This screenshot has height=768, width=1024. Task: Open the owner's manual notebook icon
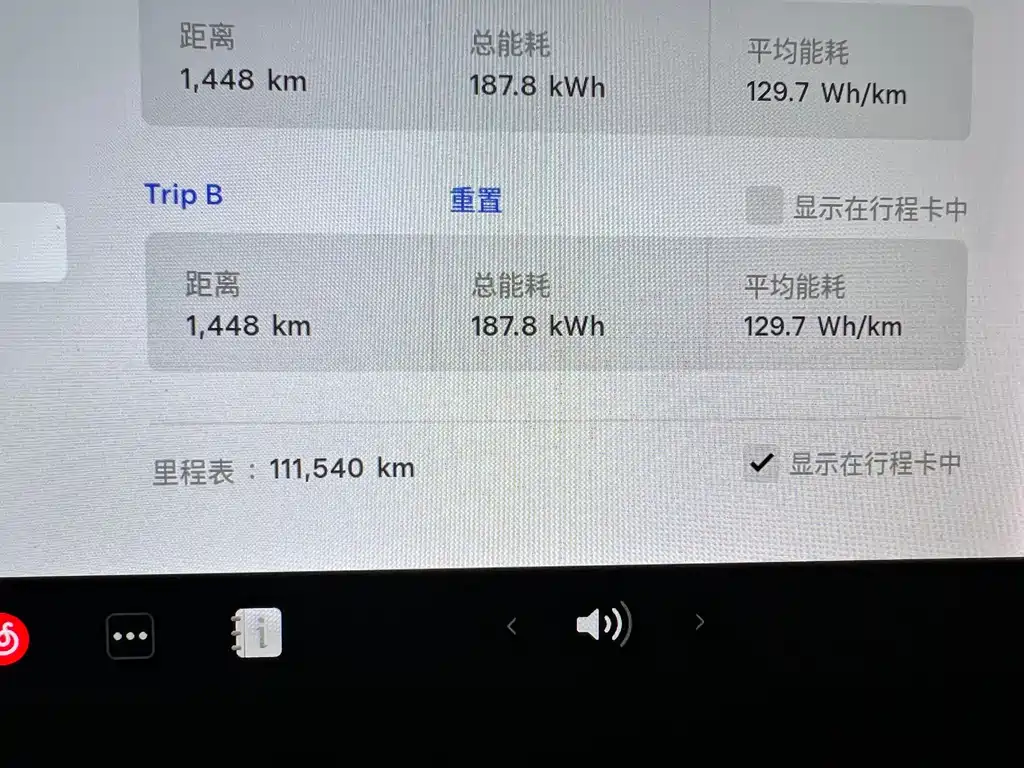coord(256,632)
